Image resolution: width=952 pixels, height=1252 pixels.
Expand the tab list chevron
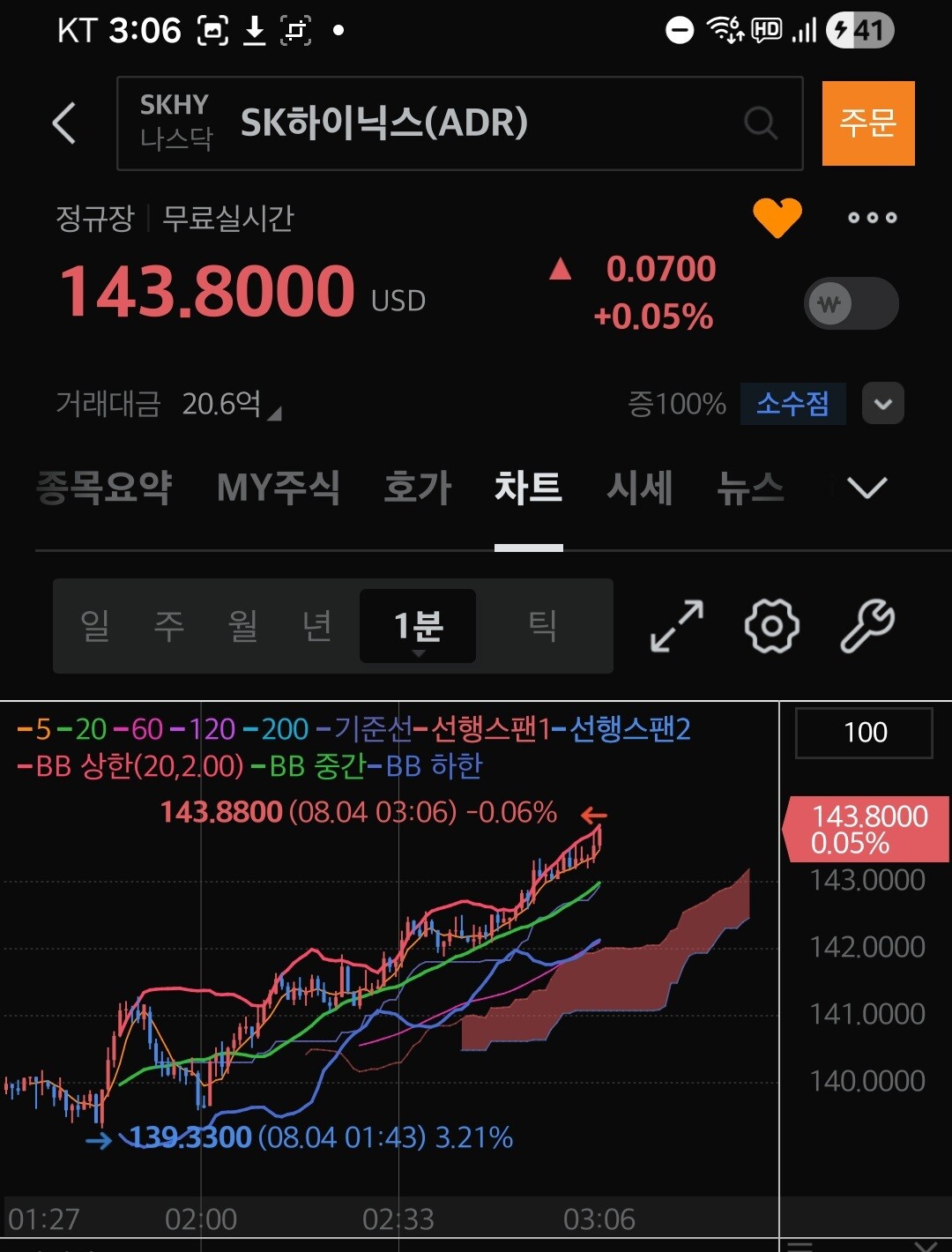click(866, 488)
